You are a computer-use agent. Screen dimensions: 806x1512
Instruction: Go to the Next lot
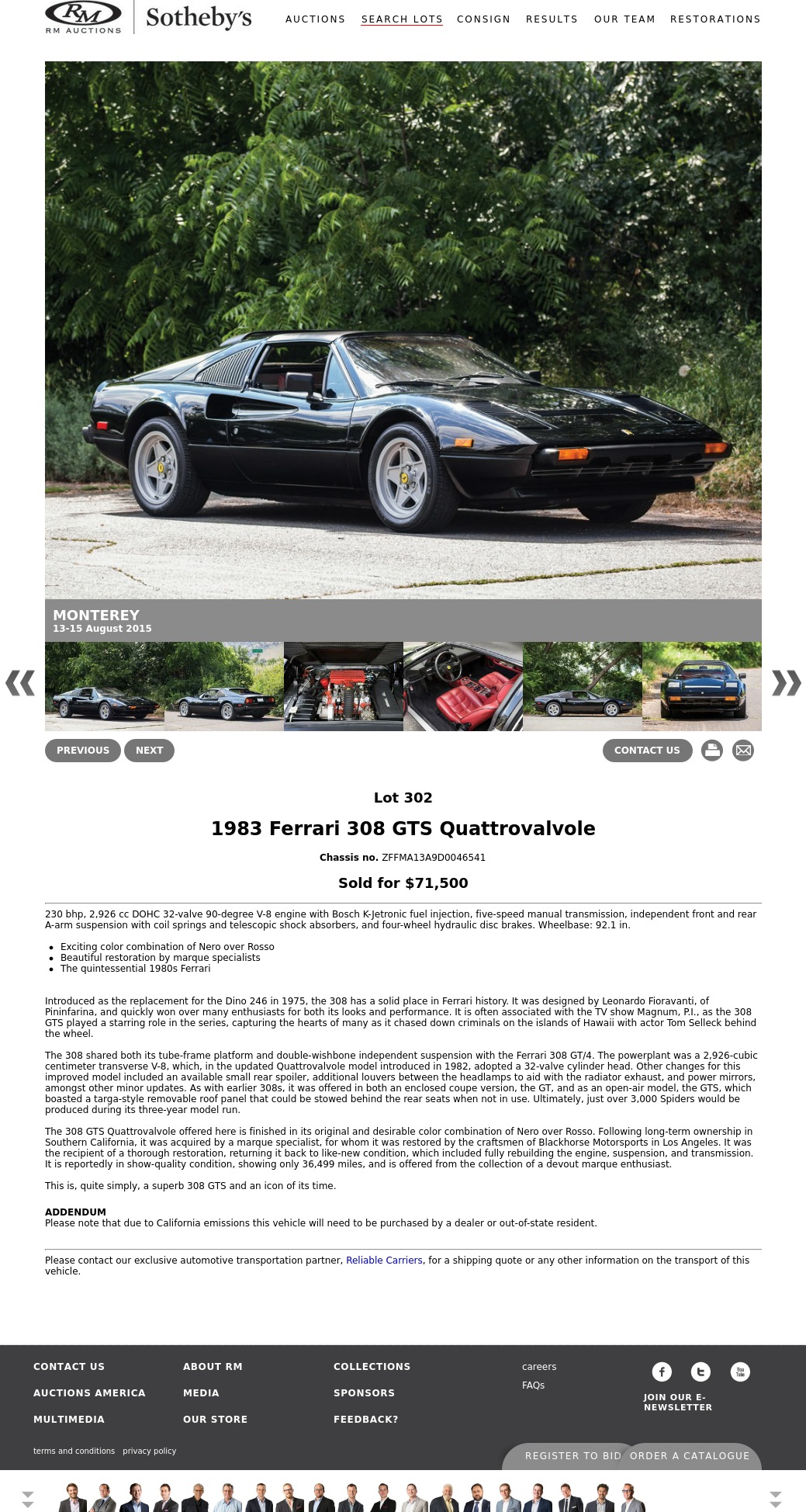tap(149, 751)
